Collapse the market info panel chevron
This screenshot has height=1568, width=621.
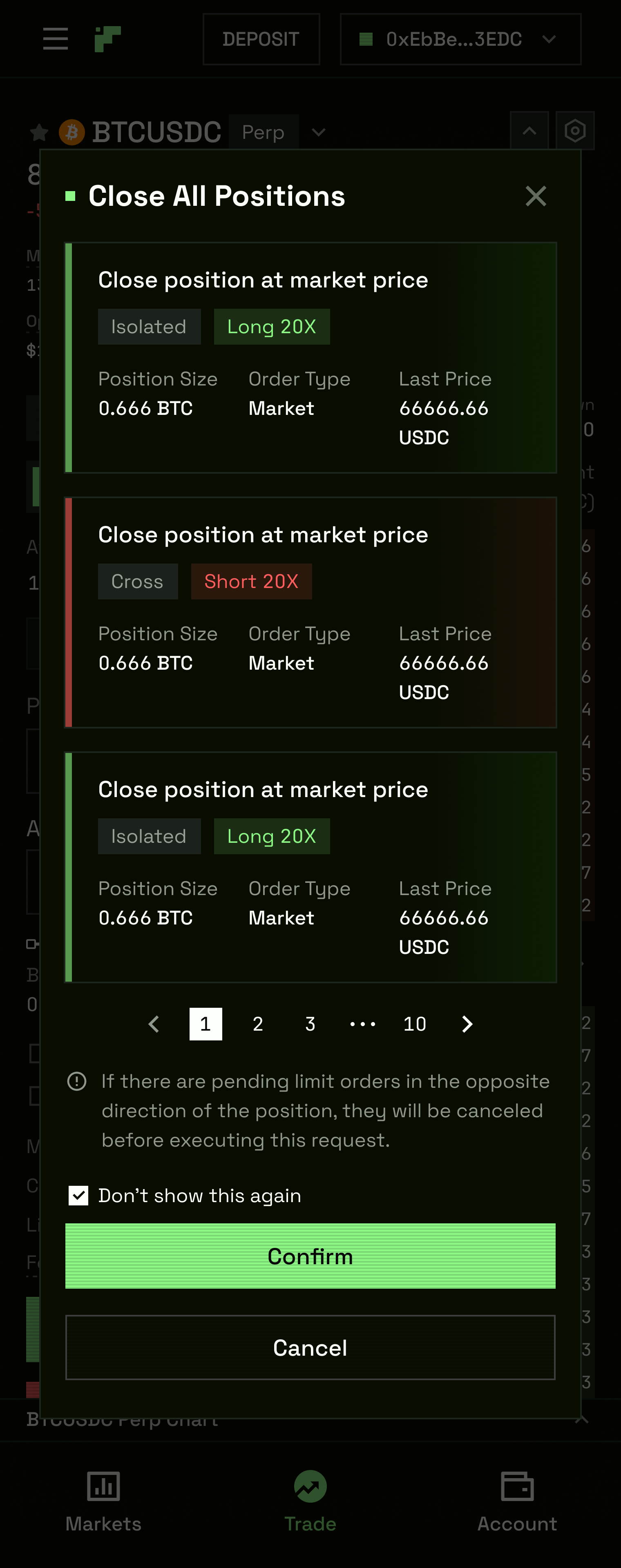click(x=528, y=130)
